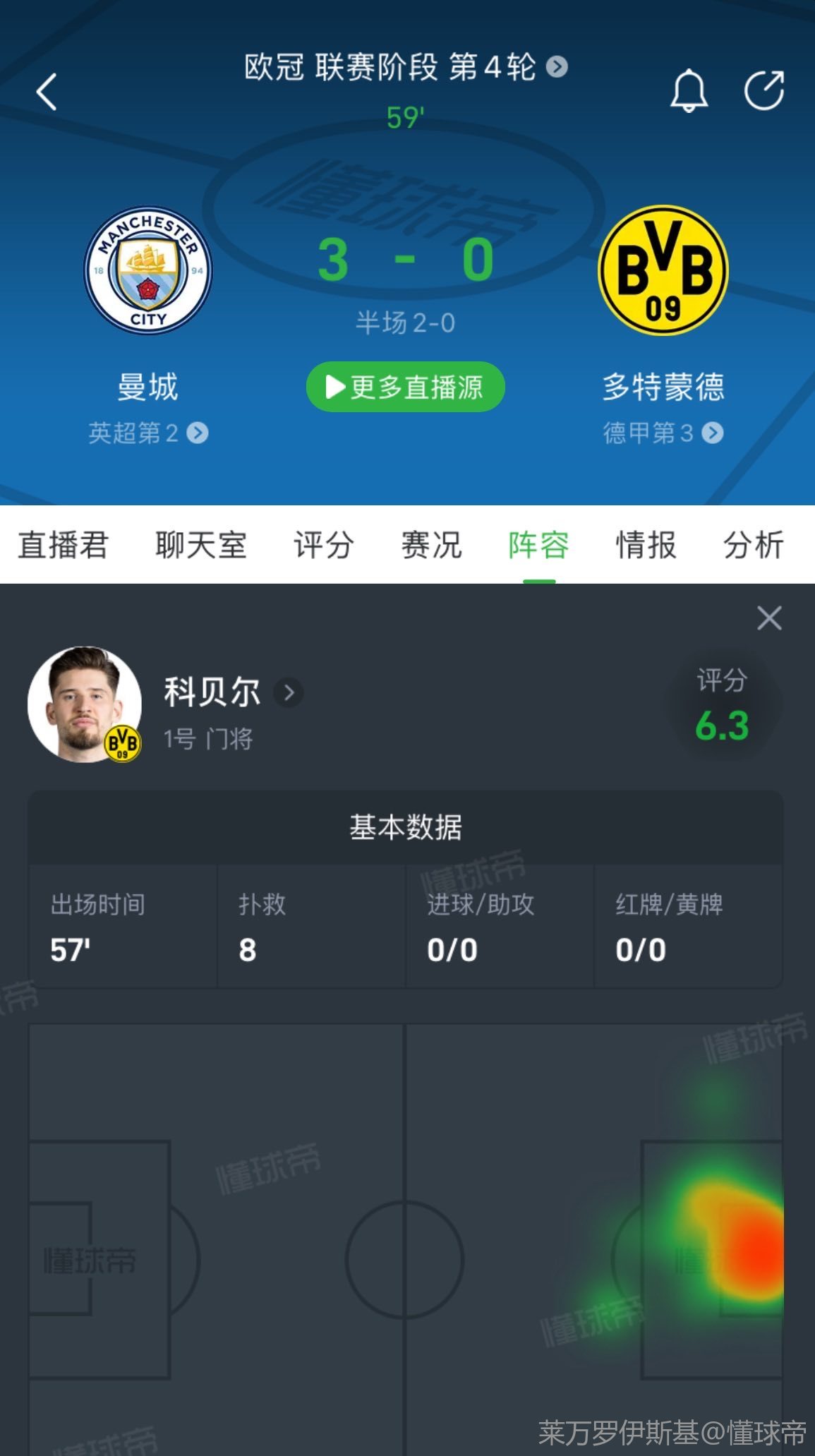Switch to the 情报 tab

point(646,545)
